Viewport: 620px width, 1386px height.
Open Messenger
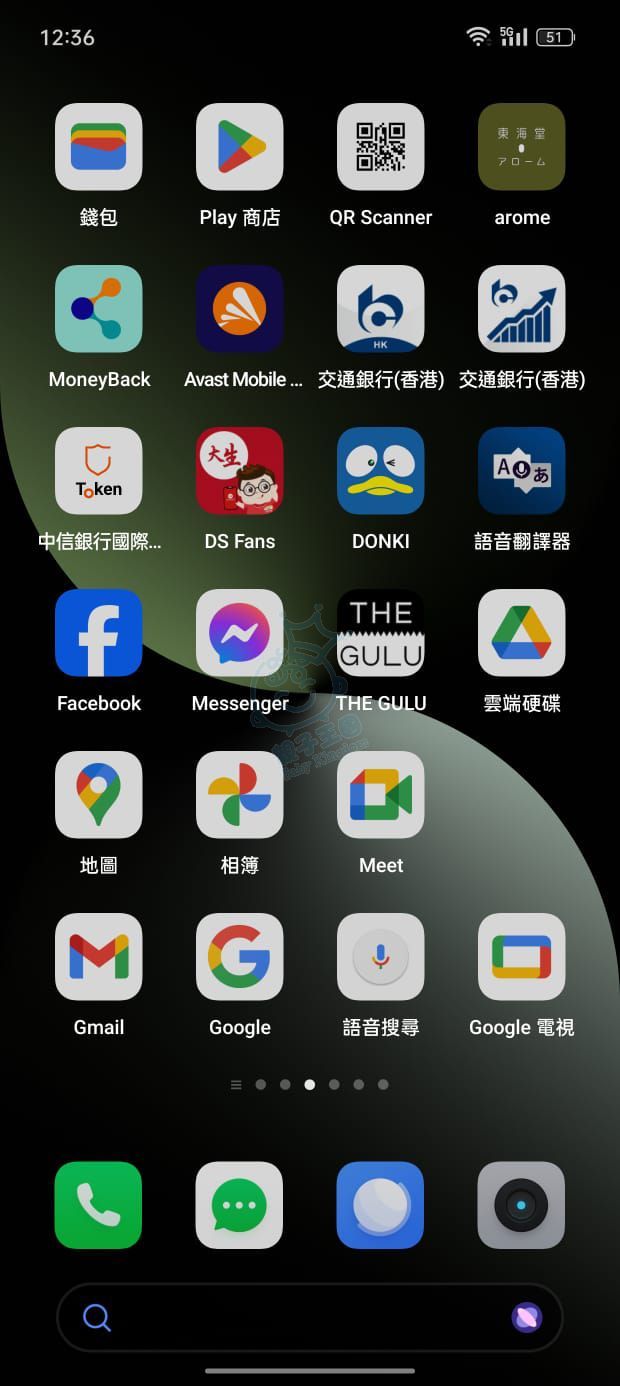coord(240,633)
